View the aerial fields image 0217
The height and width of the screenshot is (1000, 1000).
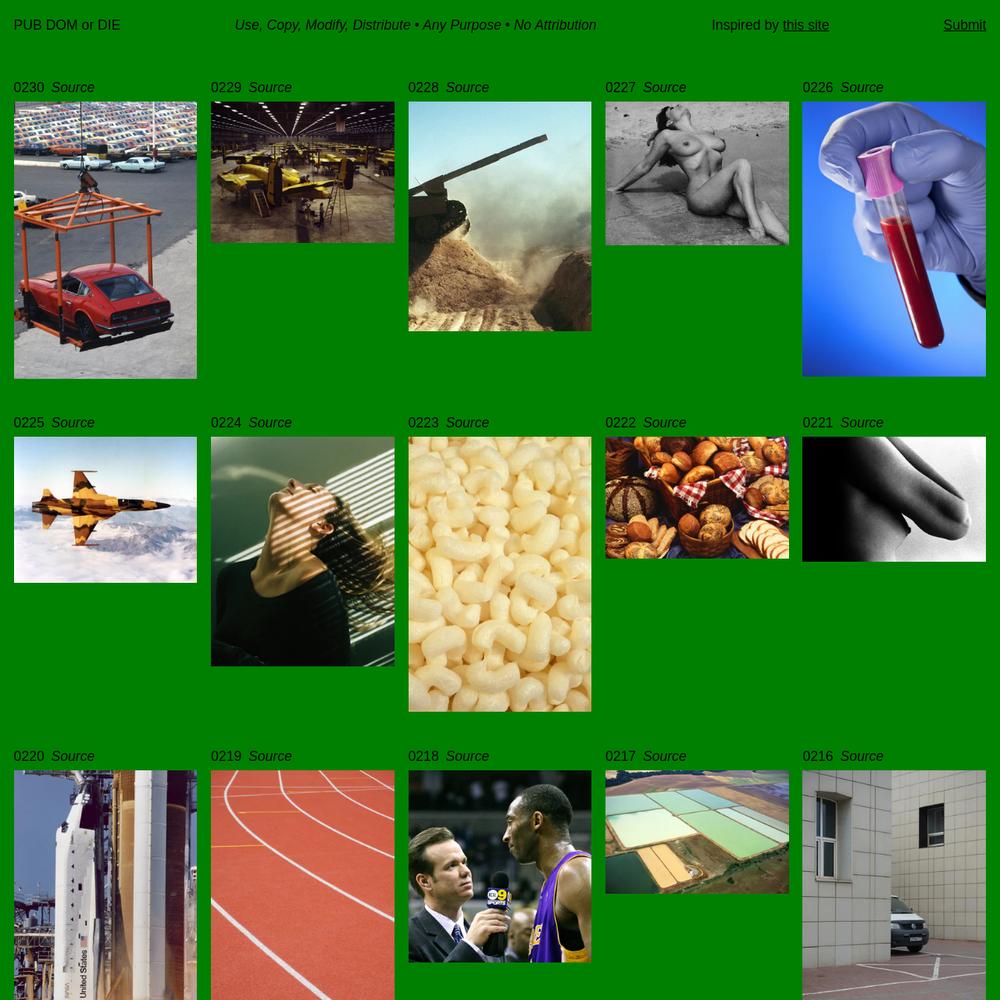(696, 831)
